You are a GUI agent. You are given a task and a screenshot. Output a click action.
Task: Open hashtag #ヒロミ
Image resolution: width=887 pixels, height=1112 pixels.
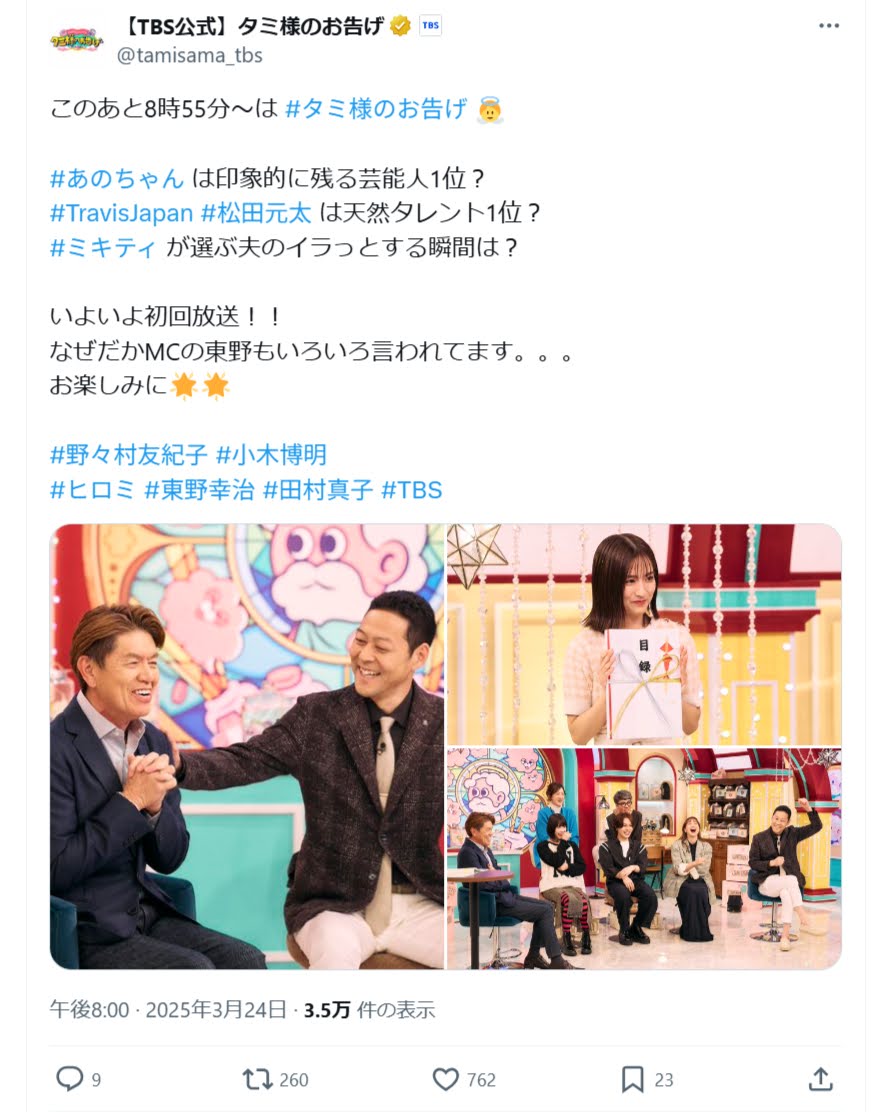click(92, 489)
